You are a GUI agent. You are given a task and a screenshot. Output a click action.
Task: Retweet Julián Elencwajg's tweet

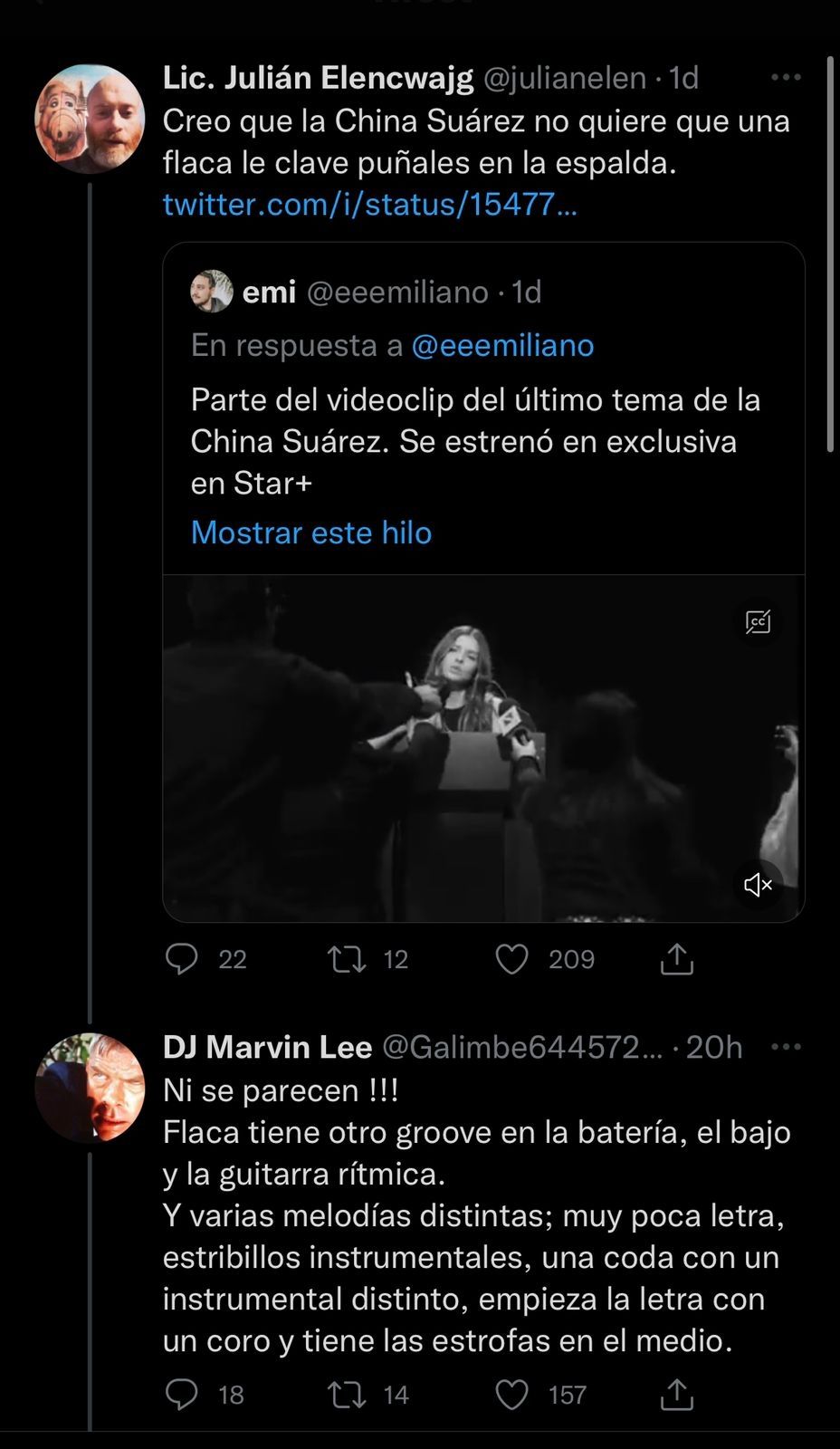click(347, 959)
